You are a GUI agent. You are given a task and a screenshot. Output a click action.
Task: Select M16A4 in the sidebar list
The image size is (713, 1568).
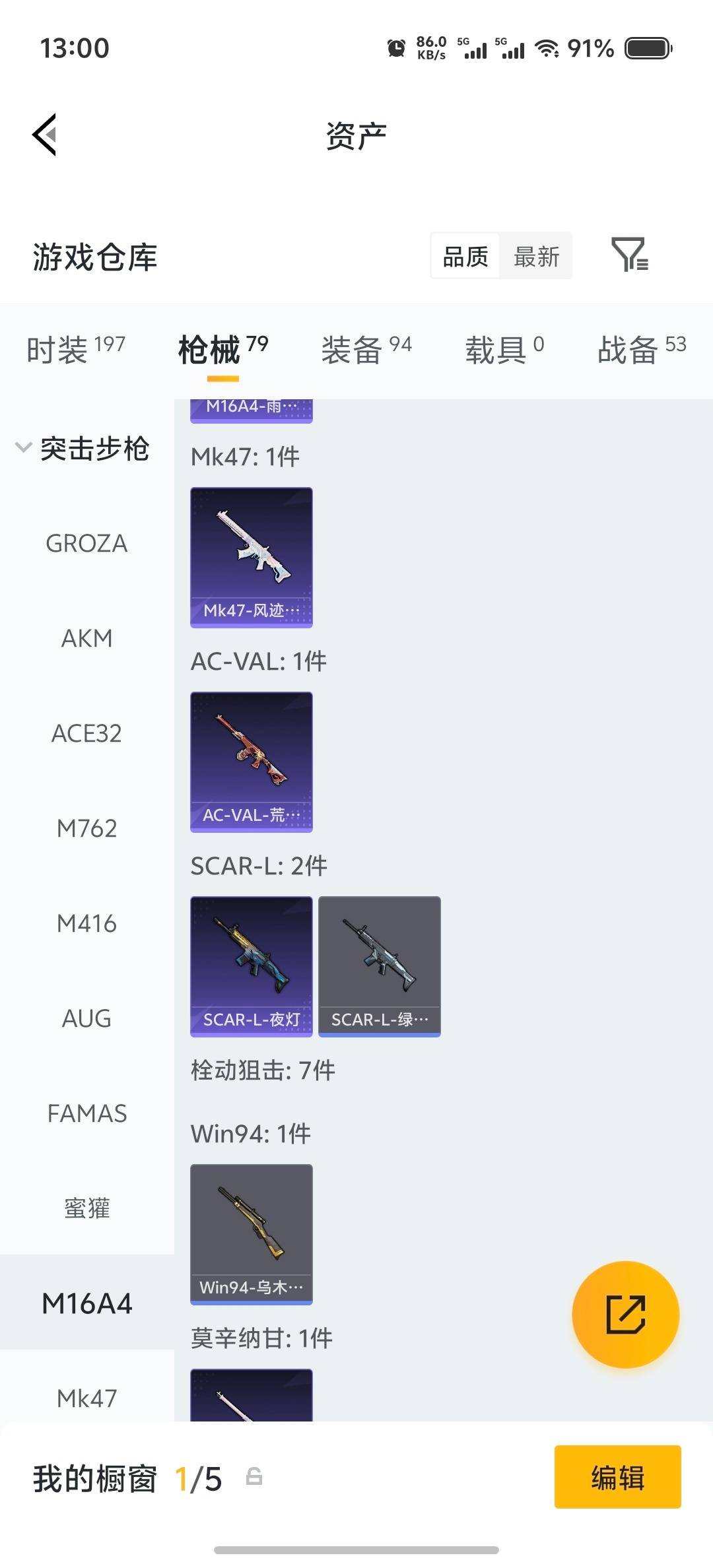[x=86, y=1303]
